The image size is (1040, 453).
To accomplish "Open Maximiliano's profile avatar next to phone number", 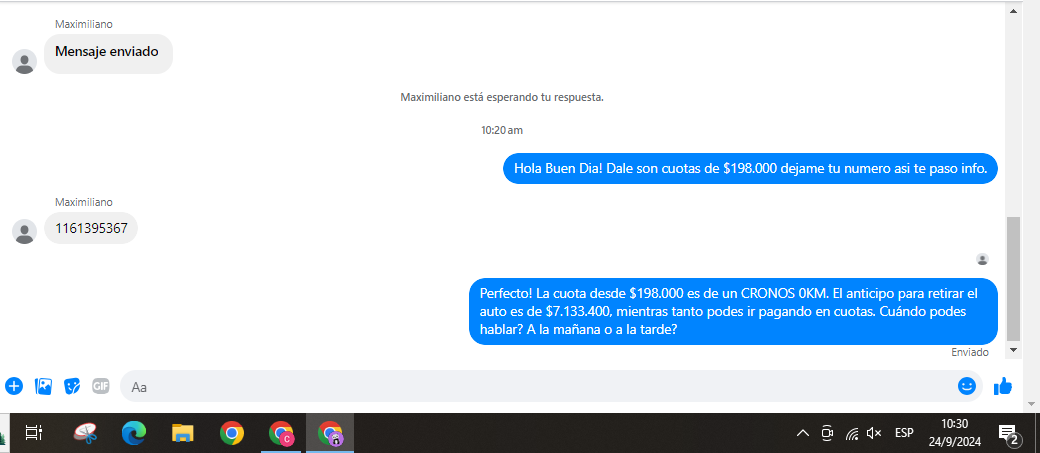I will 25,232.
